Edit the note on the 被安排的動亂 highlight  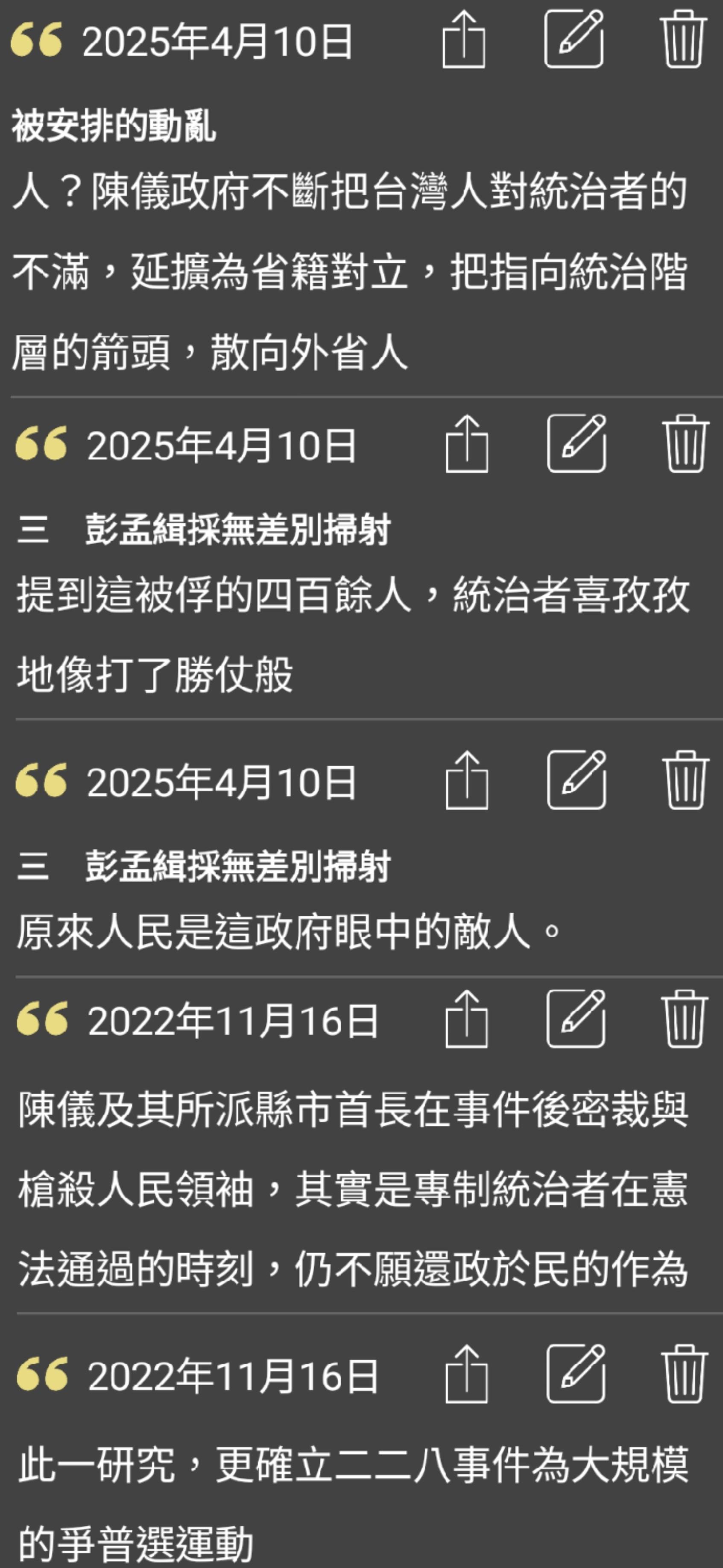click(x=573, y=40)
